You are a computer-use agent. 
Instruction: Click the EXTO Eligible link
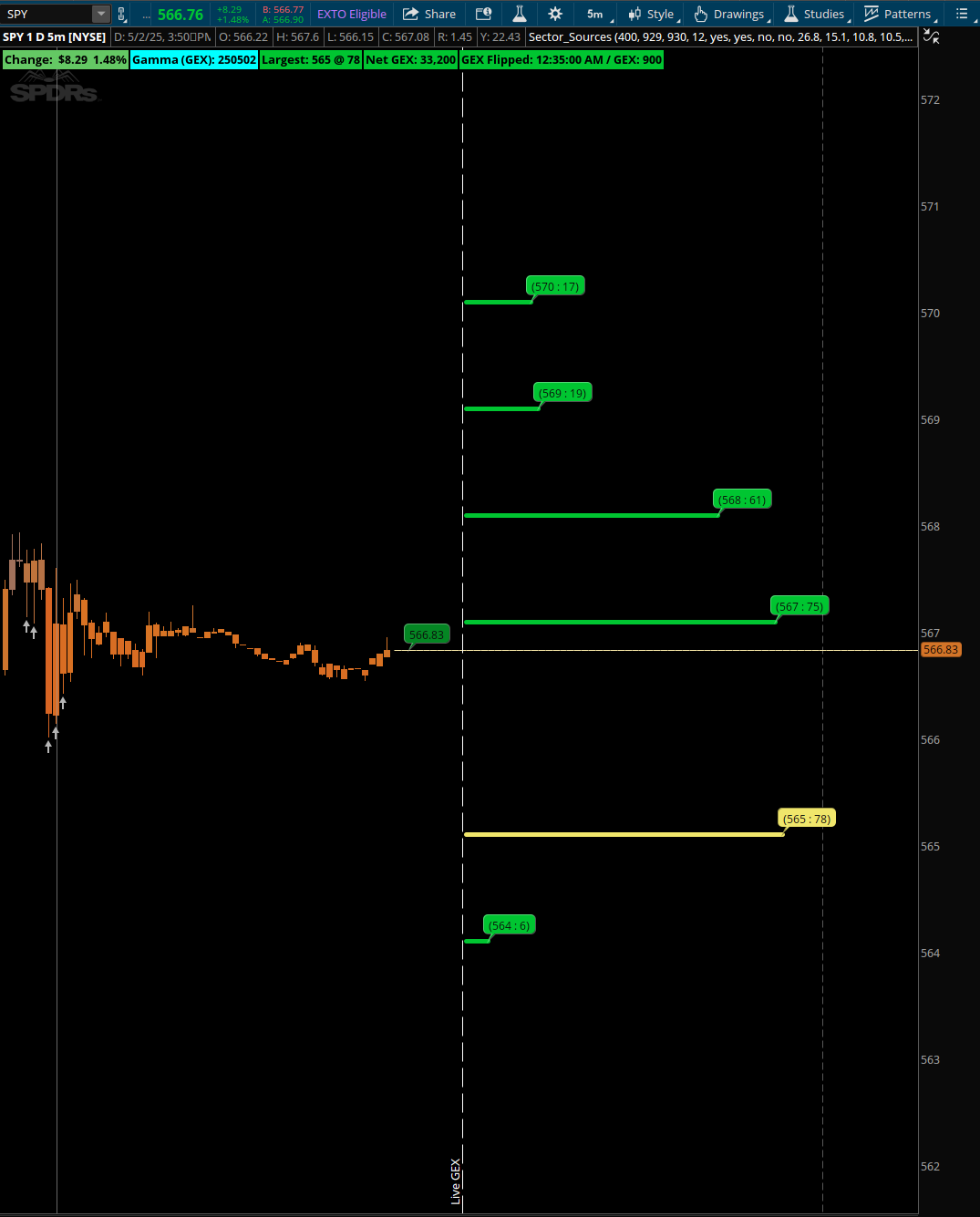[x=352, y=14]
